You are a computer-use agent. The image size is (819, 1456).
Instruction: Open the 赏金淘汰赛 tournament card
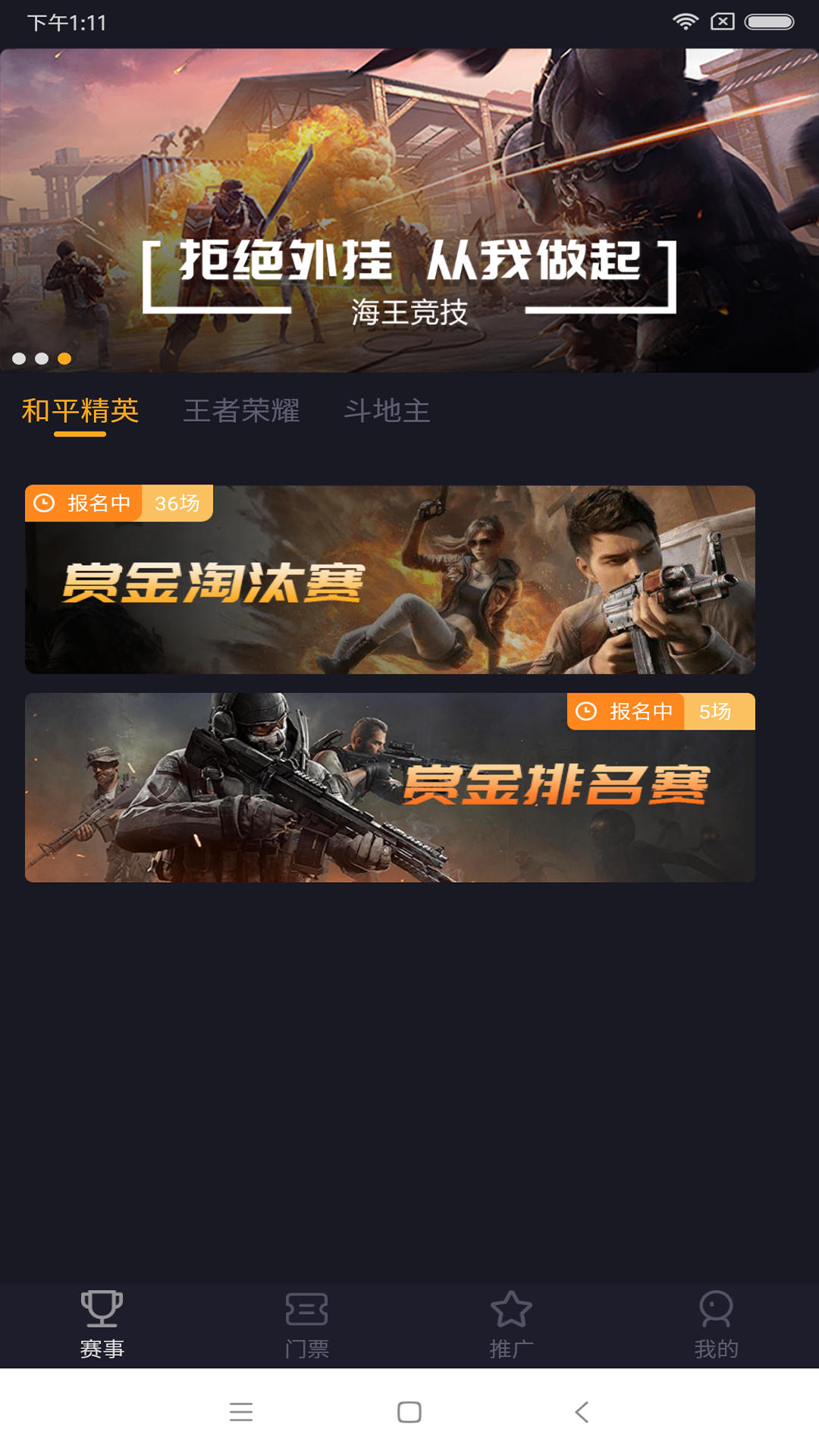click(x=390, y=580)
